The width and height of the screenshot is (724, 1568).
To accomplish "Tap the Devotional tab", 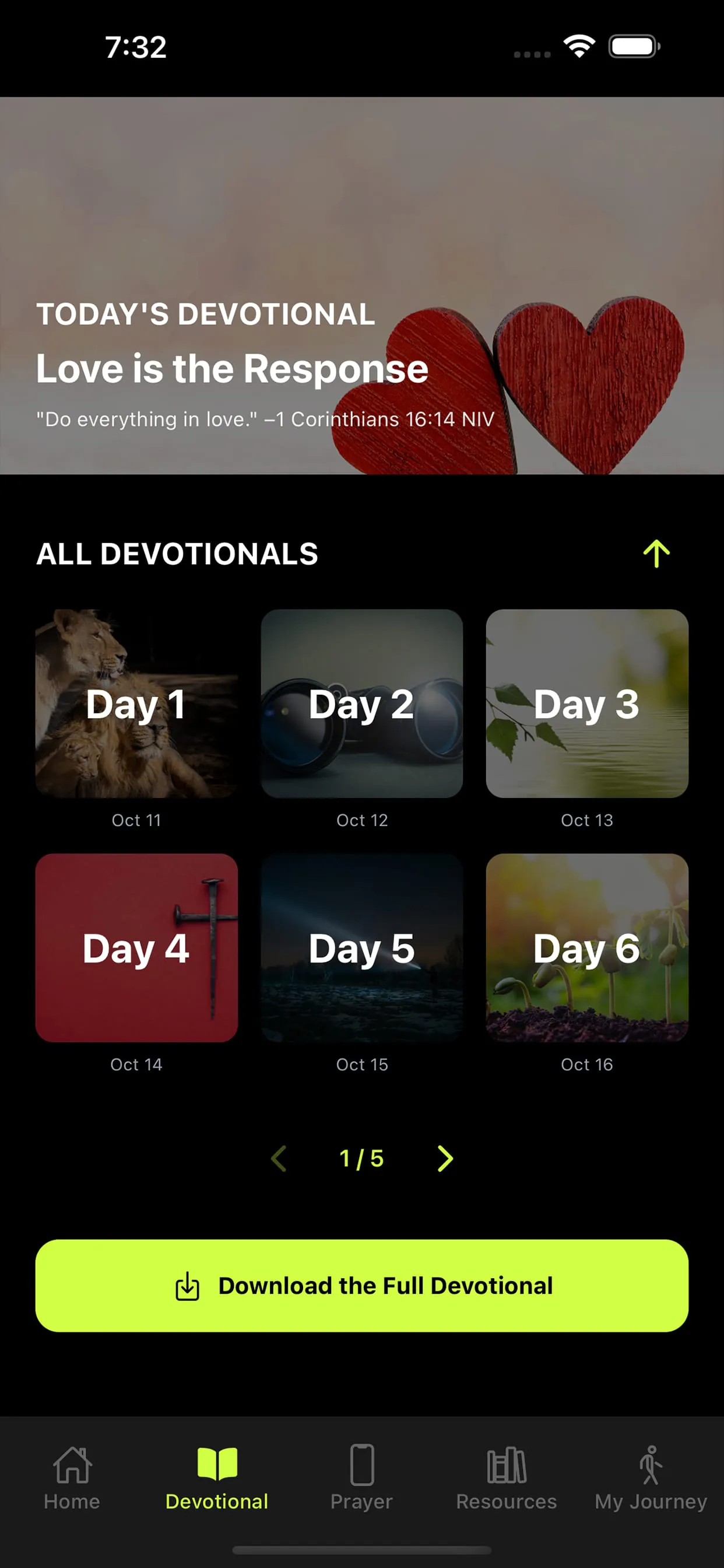I will point(217,1478).
